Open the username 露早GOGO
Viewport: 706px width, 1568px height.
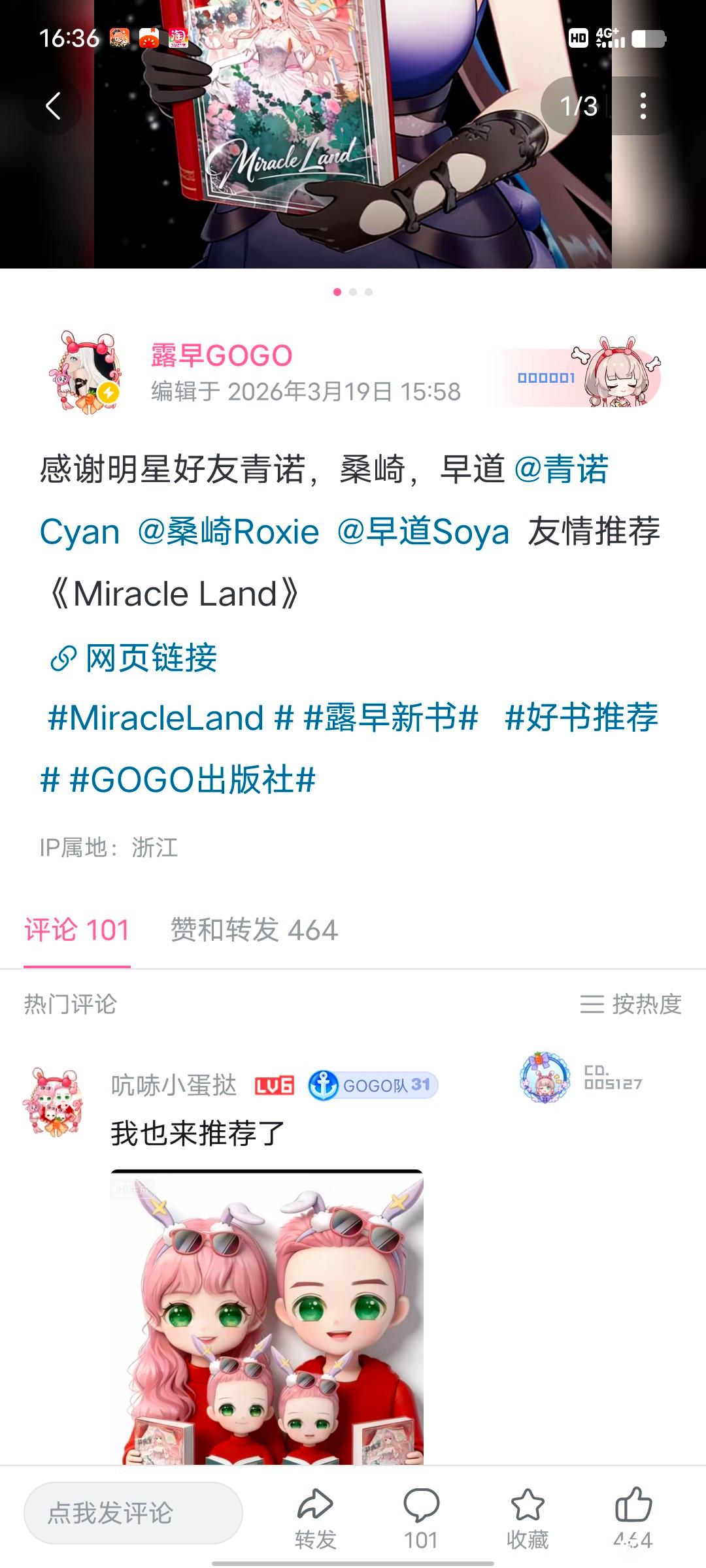click(222, 355)
